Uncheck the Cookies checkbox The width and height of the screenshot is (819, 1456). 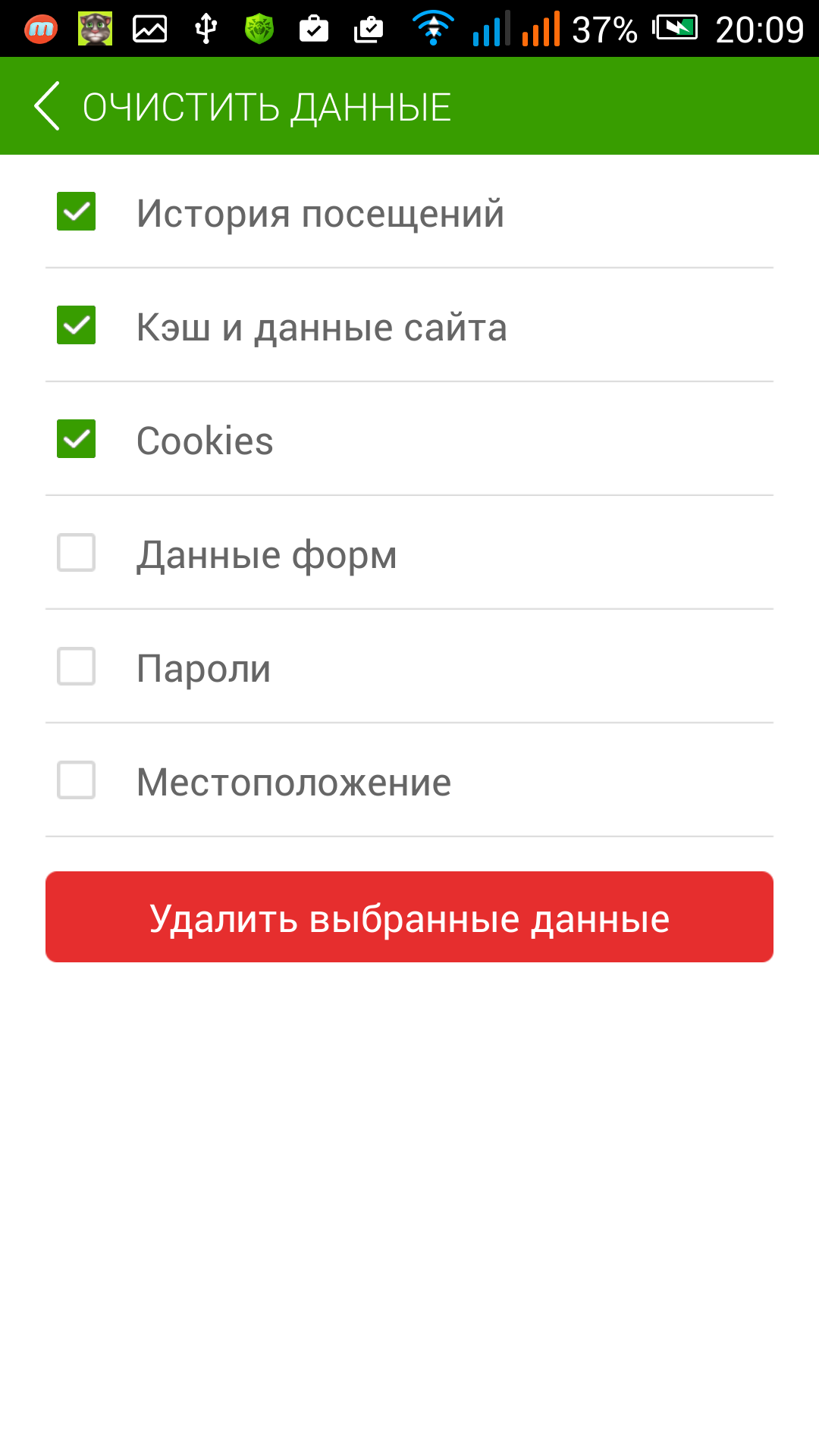coord(77,439)
